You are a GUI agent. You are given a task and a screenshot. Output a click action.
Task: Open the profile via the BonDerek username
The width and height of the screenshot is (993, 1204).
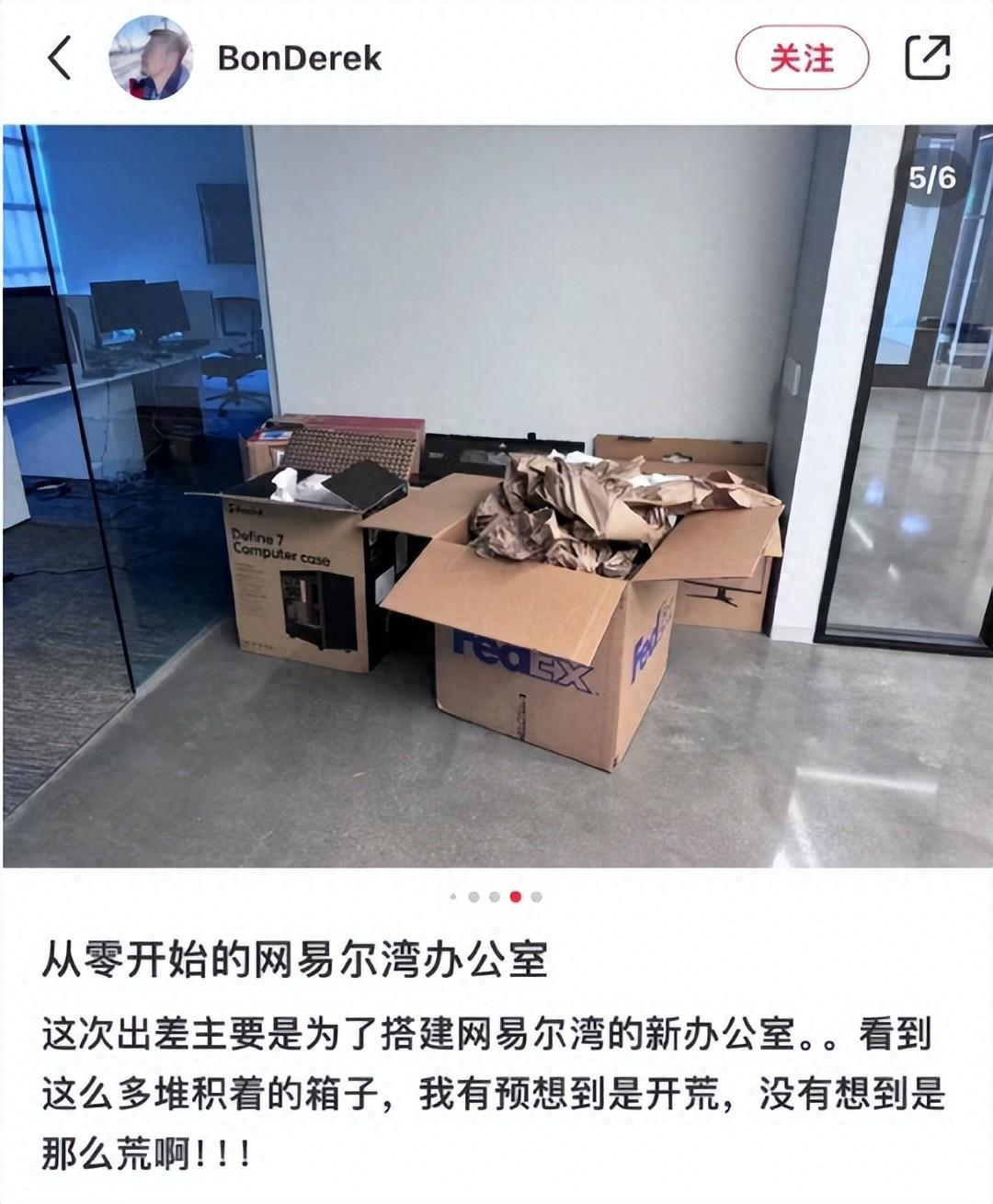point(299,58)
